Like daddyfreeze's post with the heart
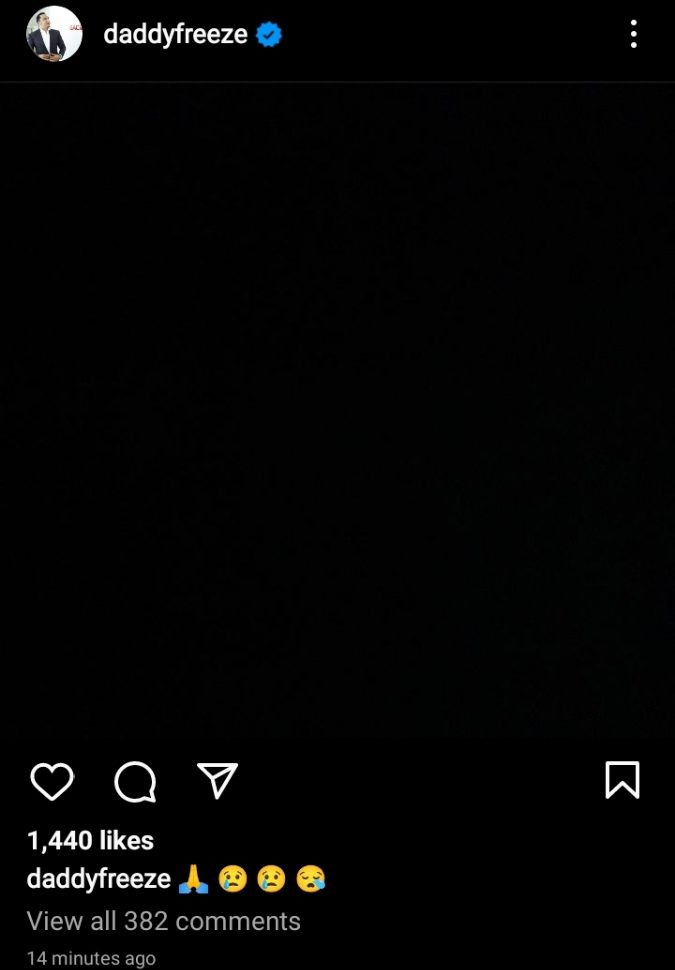Screen dimensions: 675x970 point(52,782)
